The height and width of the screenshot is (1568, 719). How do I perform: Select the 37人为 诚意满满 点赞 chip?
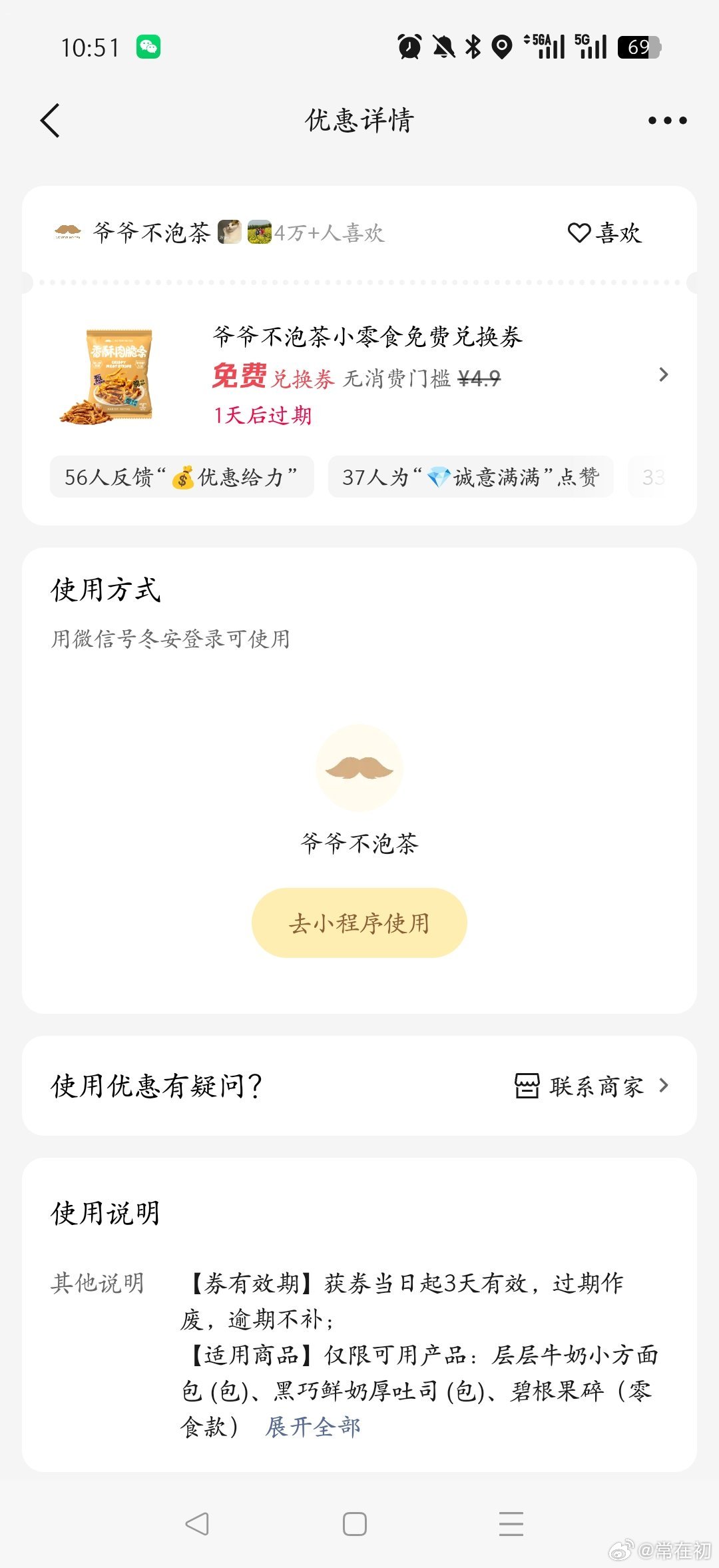tap(470, 477)
